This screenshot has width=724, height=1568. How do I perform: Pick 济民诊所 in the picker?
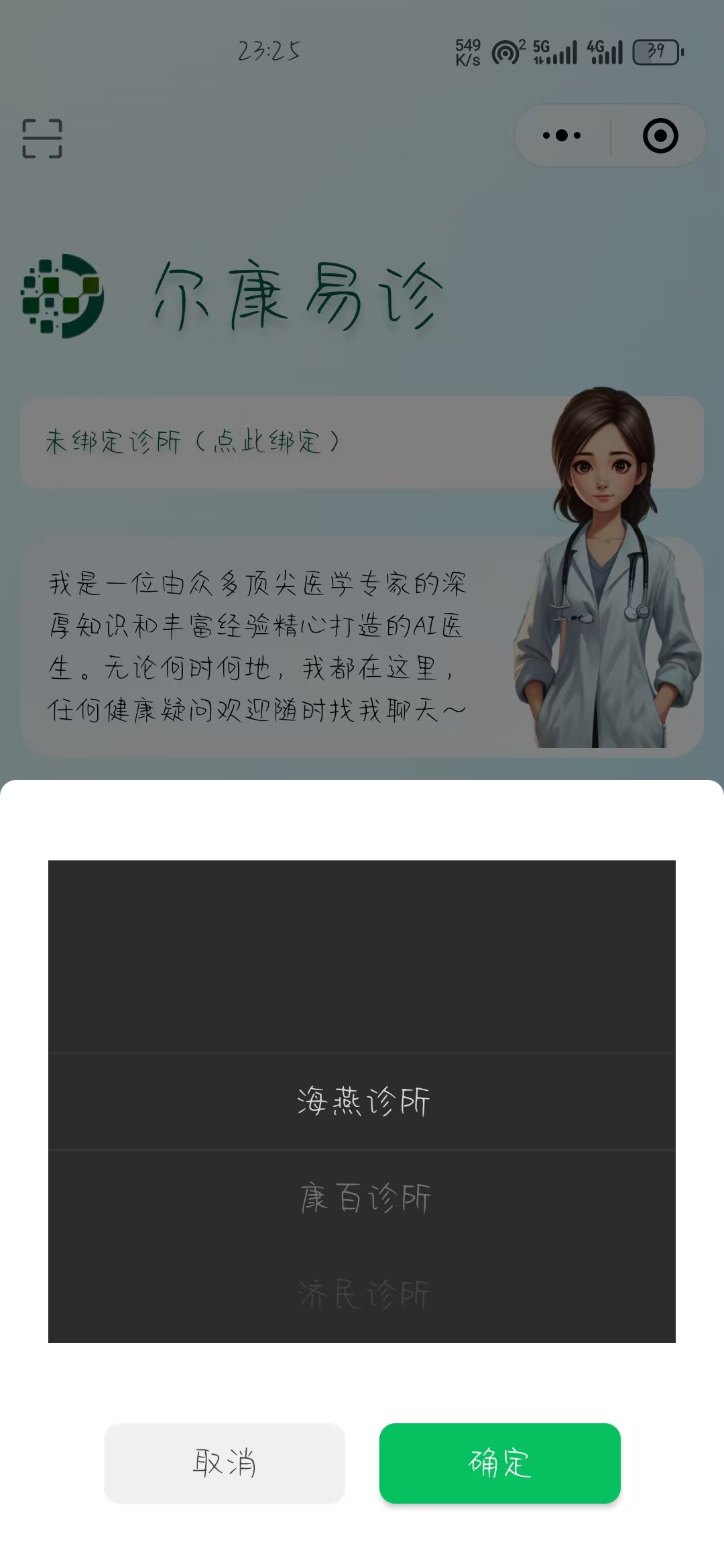(x=362, y=1293)
